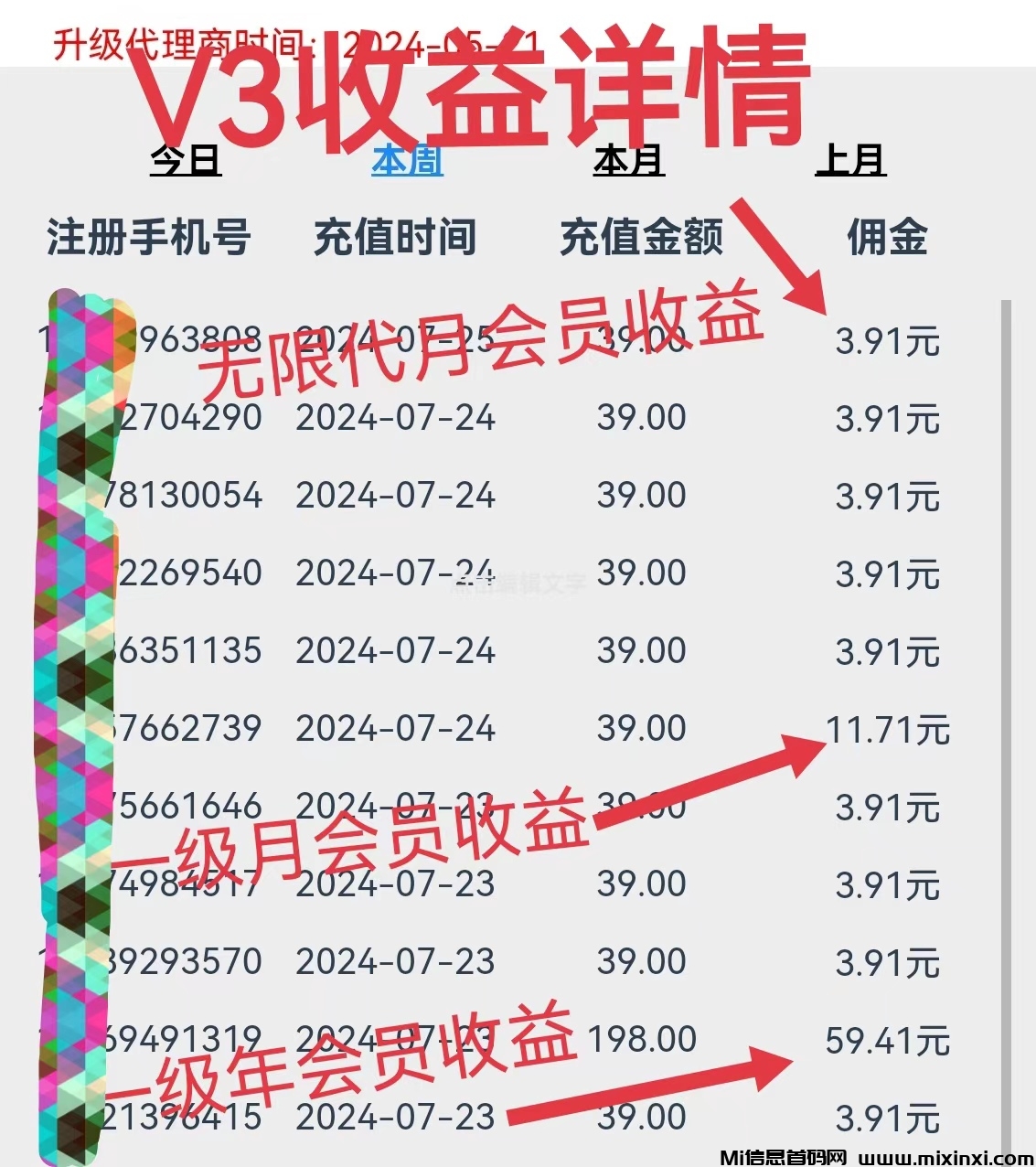Click the 注册手机号 column header

tap(152, 236)
